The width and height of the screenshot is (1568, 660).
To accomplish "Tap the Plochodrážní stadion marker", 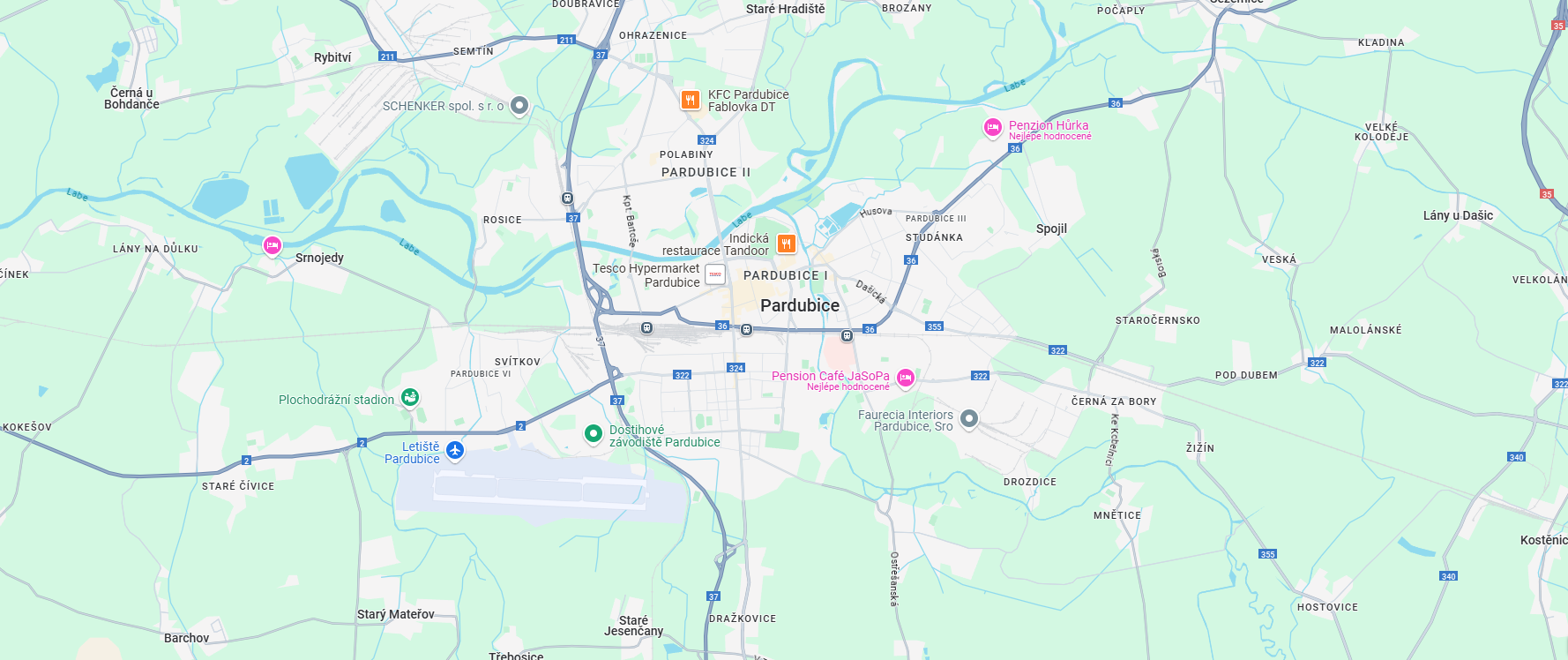I will tap(410, 398).
